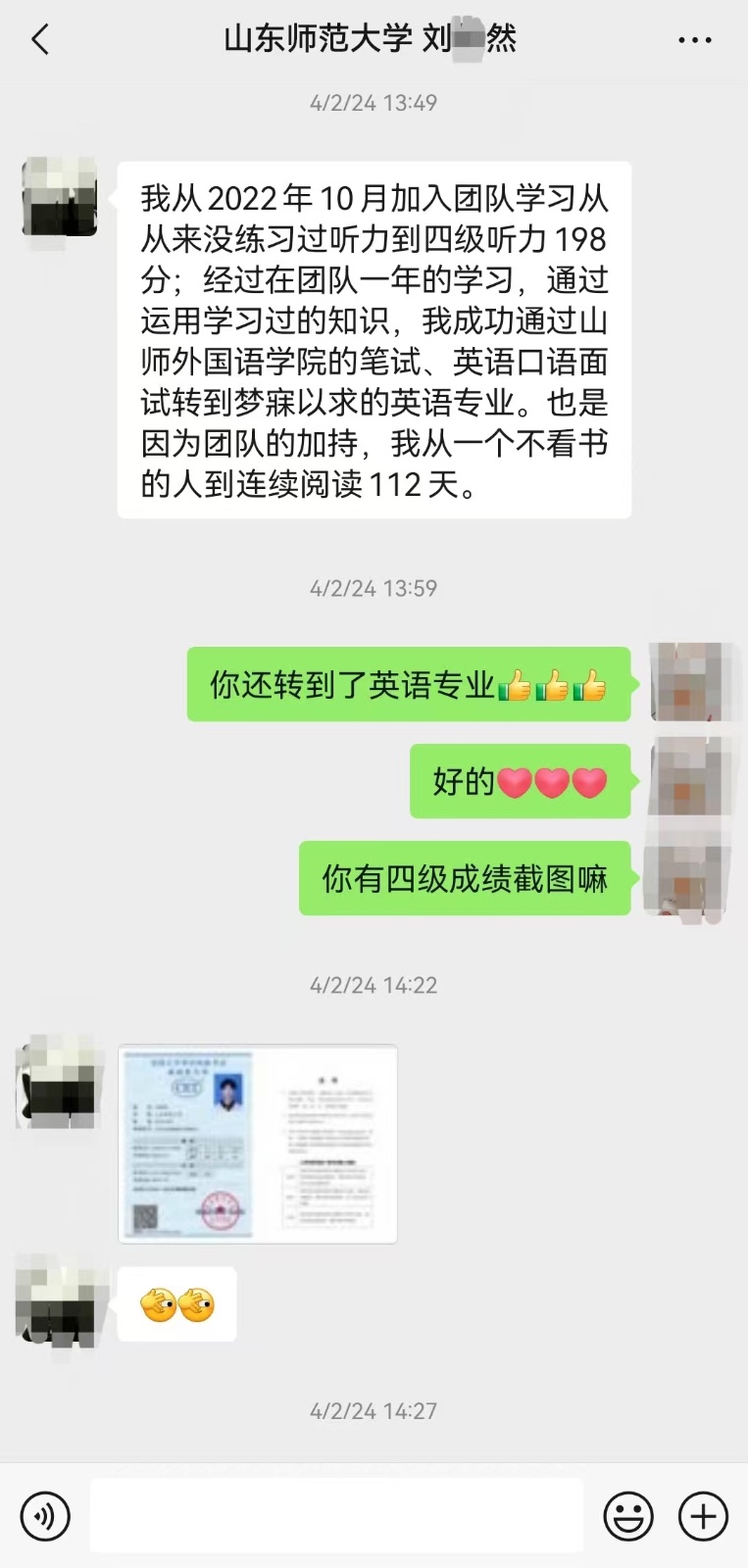The width and height of the screenshot is (748, 1568).
Task: Switch to voice message input
Action: (45, 1516)
